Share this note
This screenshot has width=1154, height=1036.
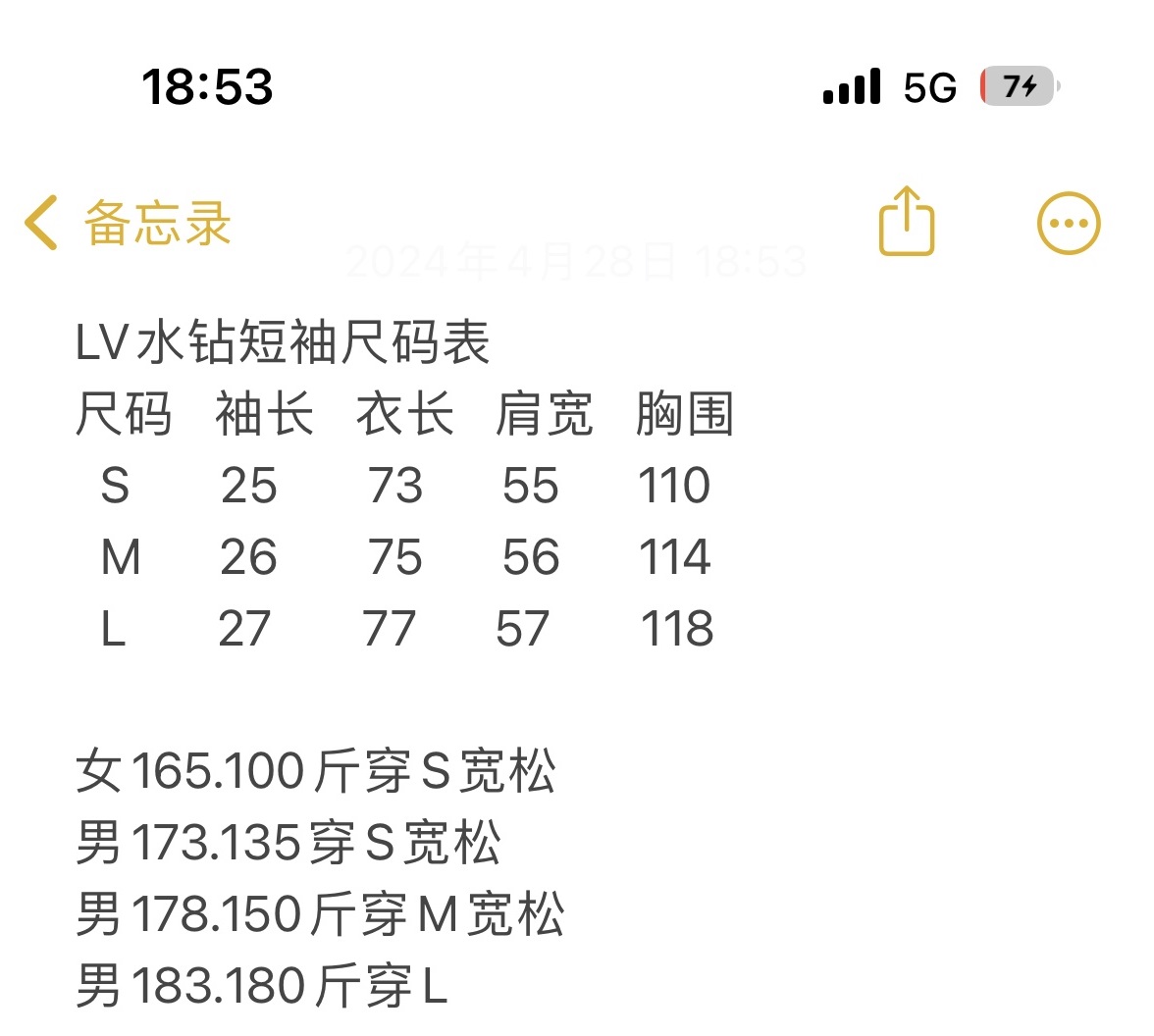(906, 223)
